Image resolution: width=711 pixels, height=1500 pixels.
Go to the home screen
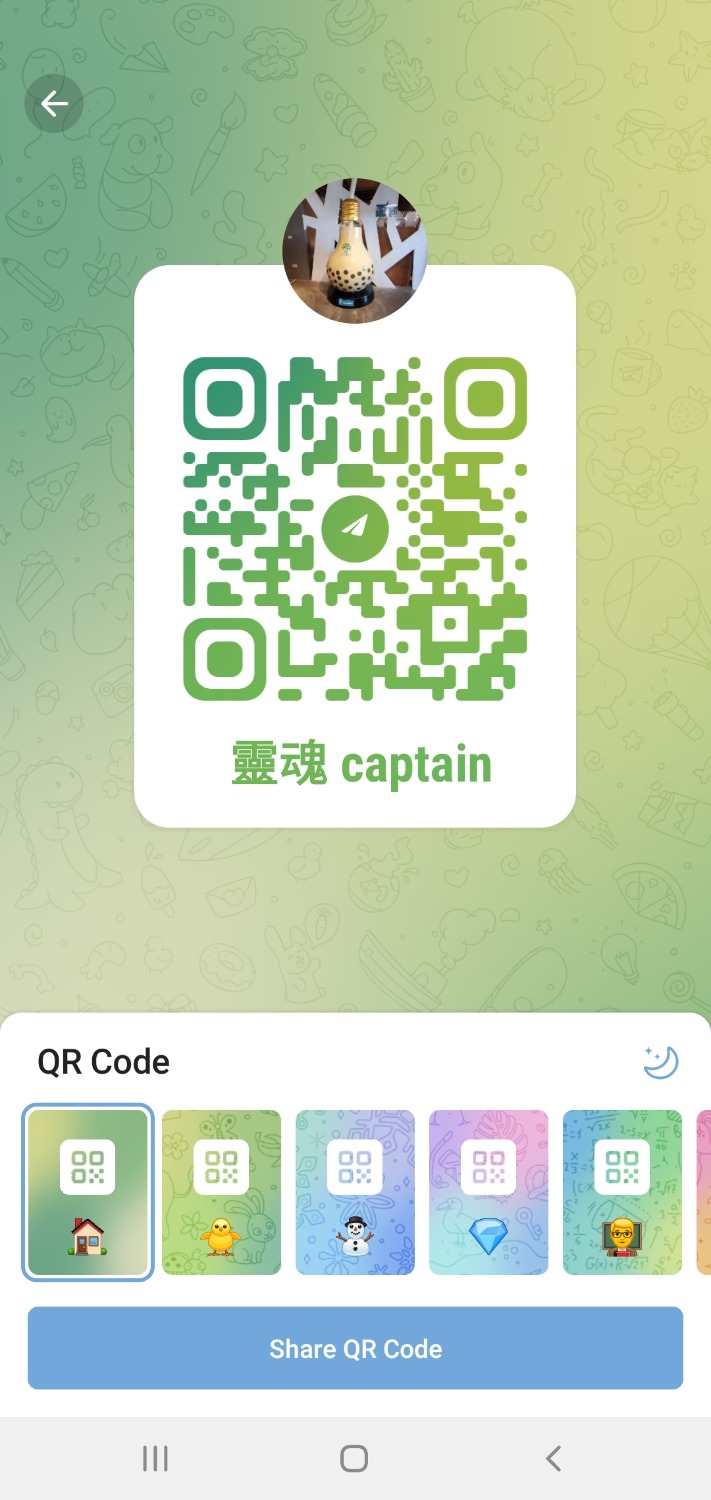(x=354, y=1458)
